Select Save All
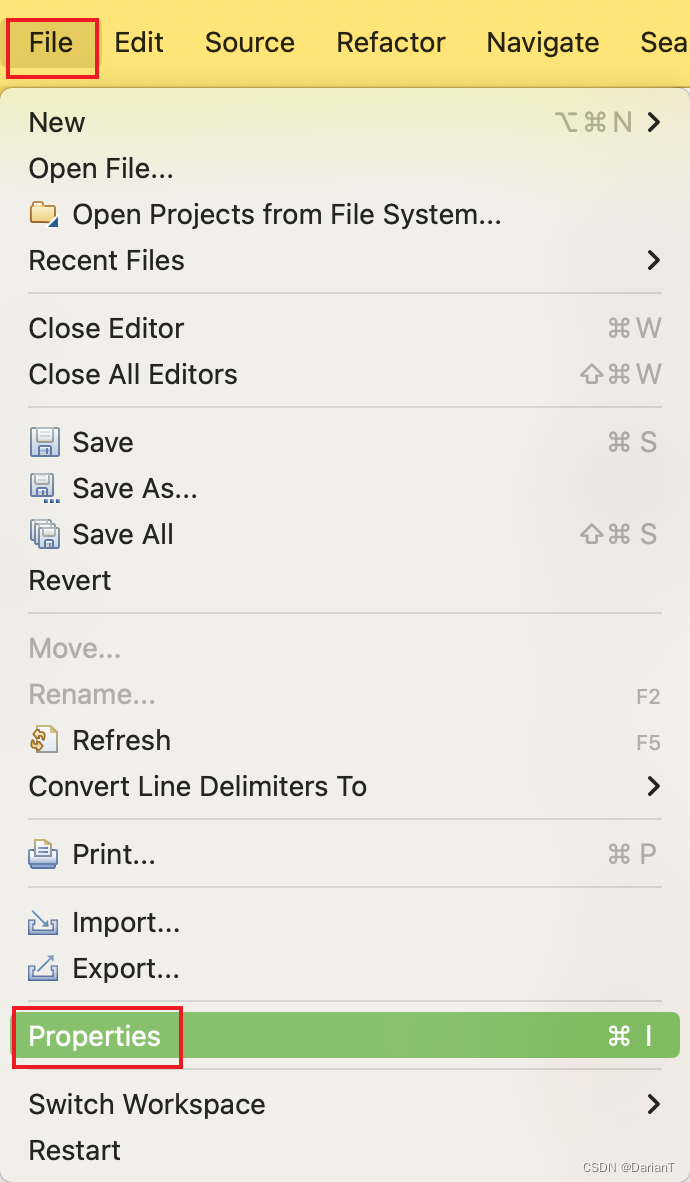690x1182 pixels. pos(122,535)
